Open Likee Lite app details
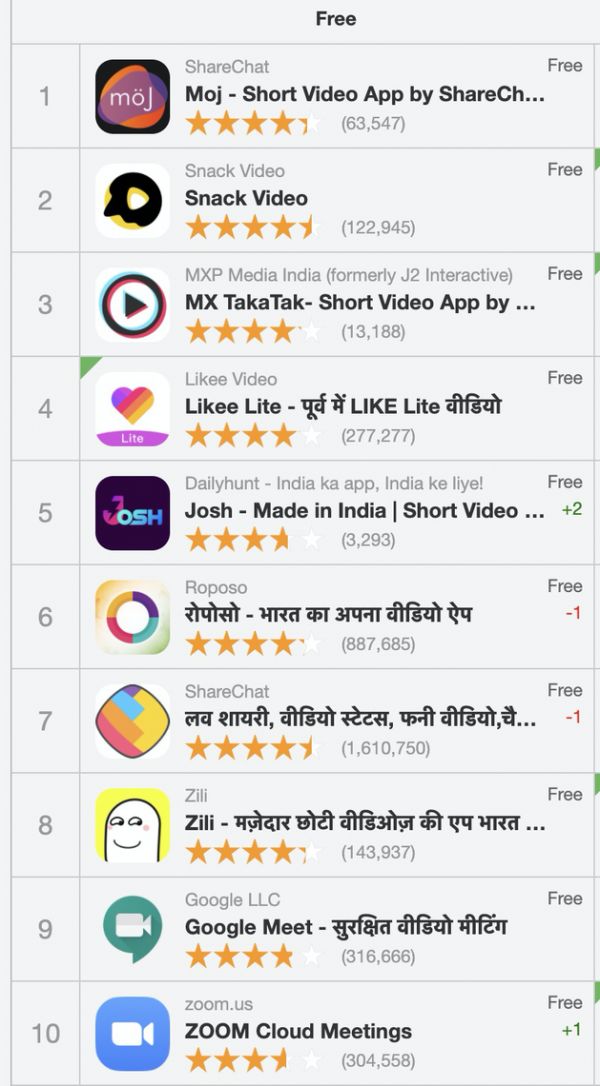Viewport: 600px width, 1086px height. (x=343, y=406)
